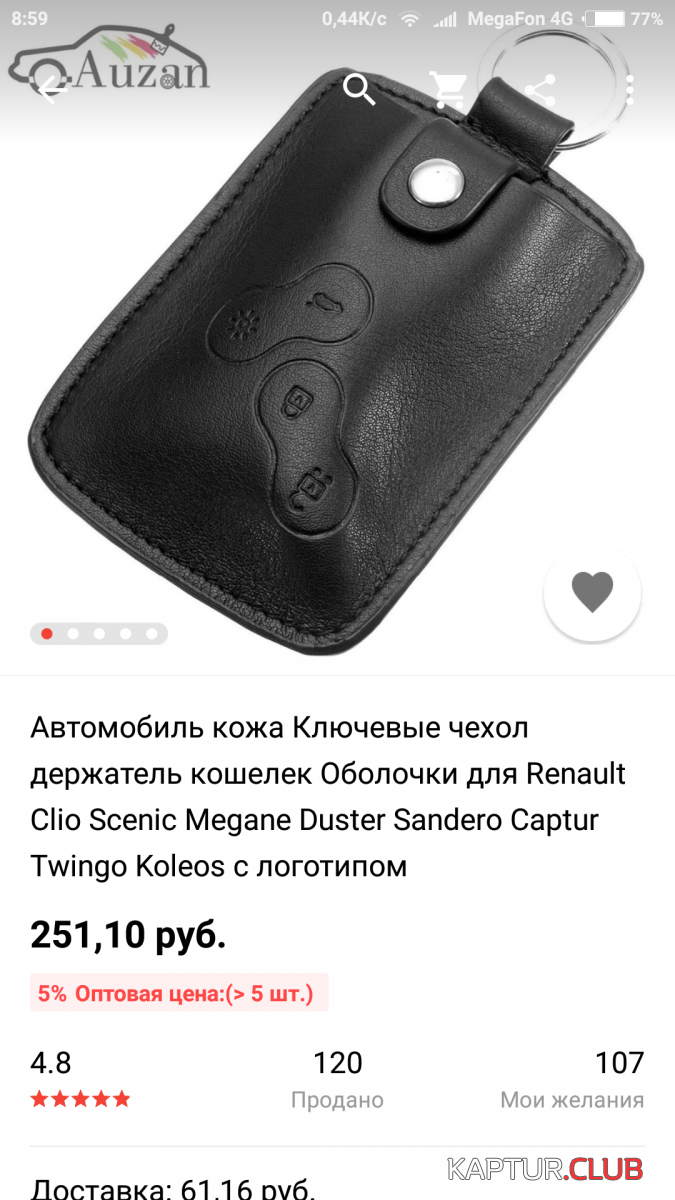Viewport: 675px width, 1200px height.
Task: Share this product listing
Action: point(540,89)
